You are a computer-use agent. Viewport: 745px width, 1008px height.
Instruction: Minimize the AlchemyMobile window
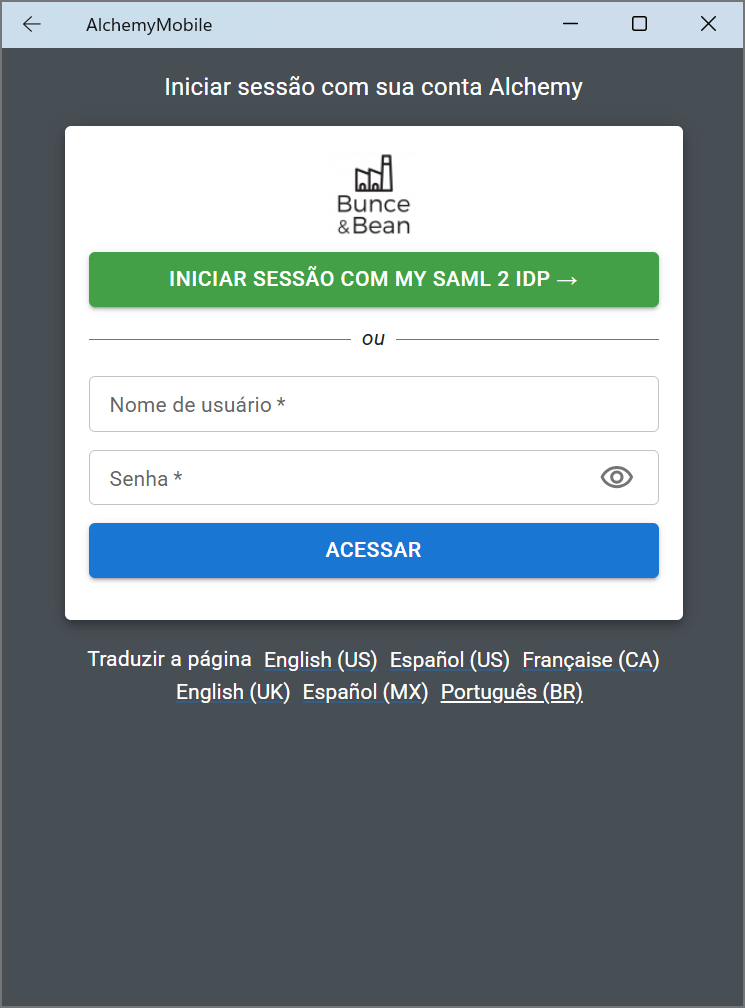[x=571, y=25]
